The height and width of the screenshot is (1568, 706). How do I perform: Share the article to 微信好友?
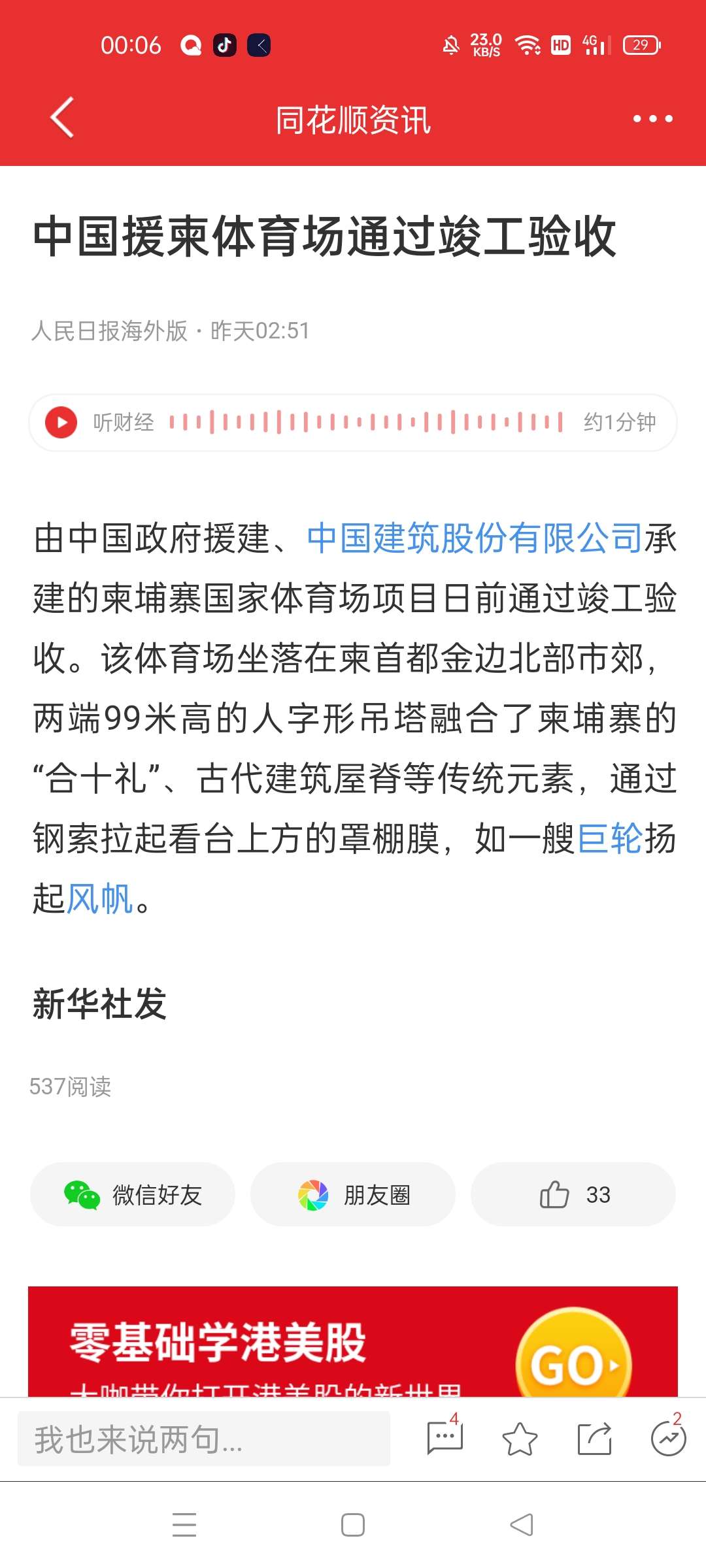click(x=133, y=1194)
